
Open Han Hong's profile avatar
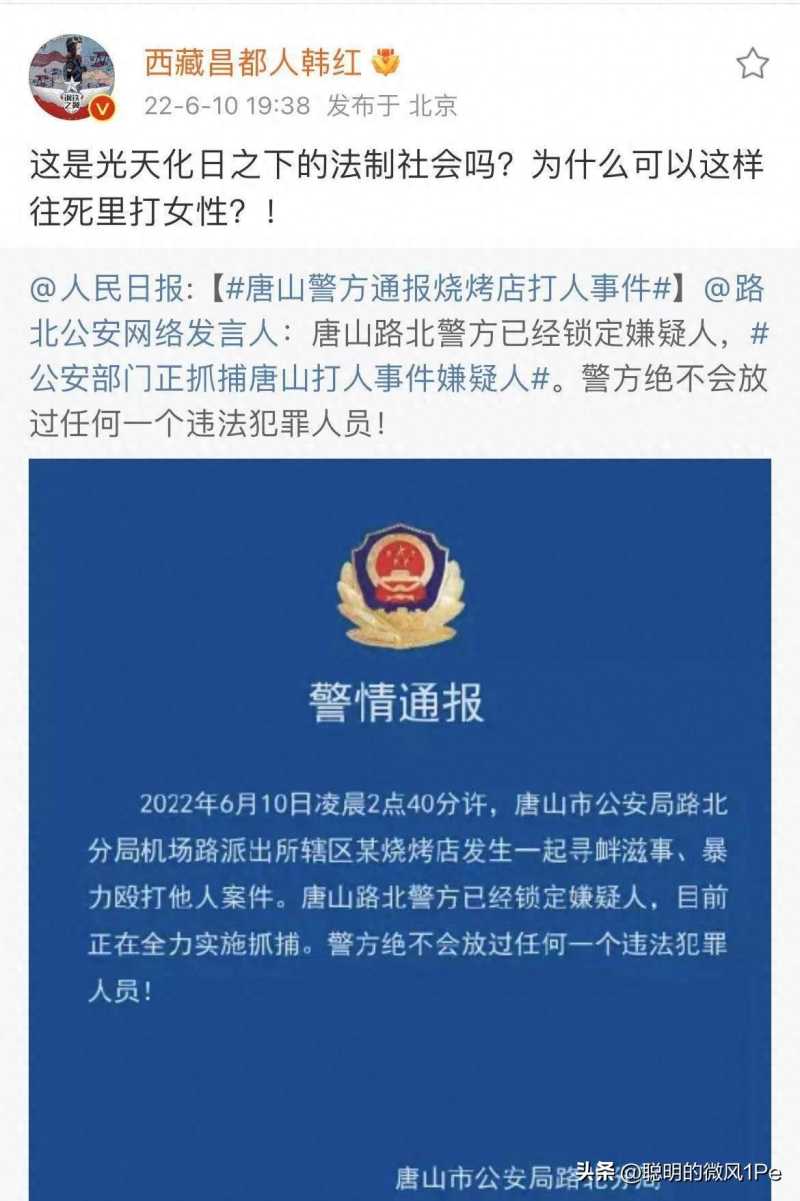click(x=70, y=77)
